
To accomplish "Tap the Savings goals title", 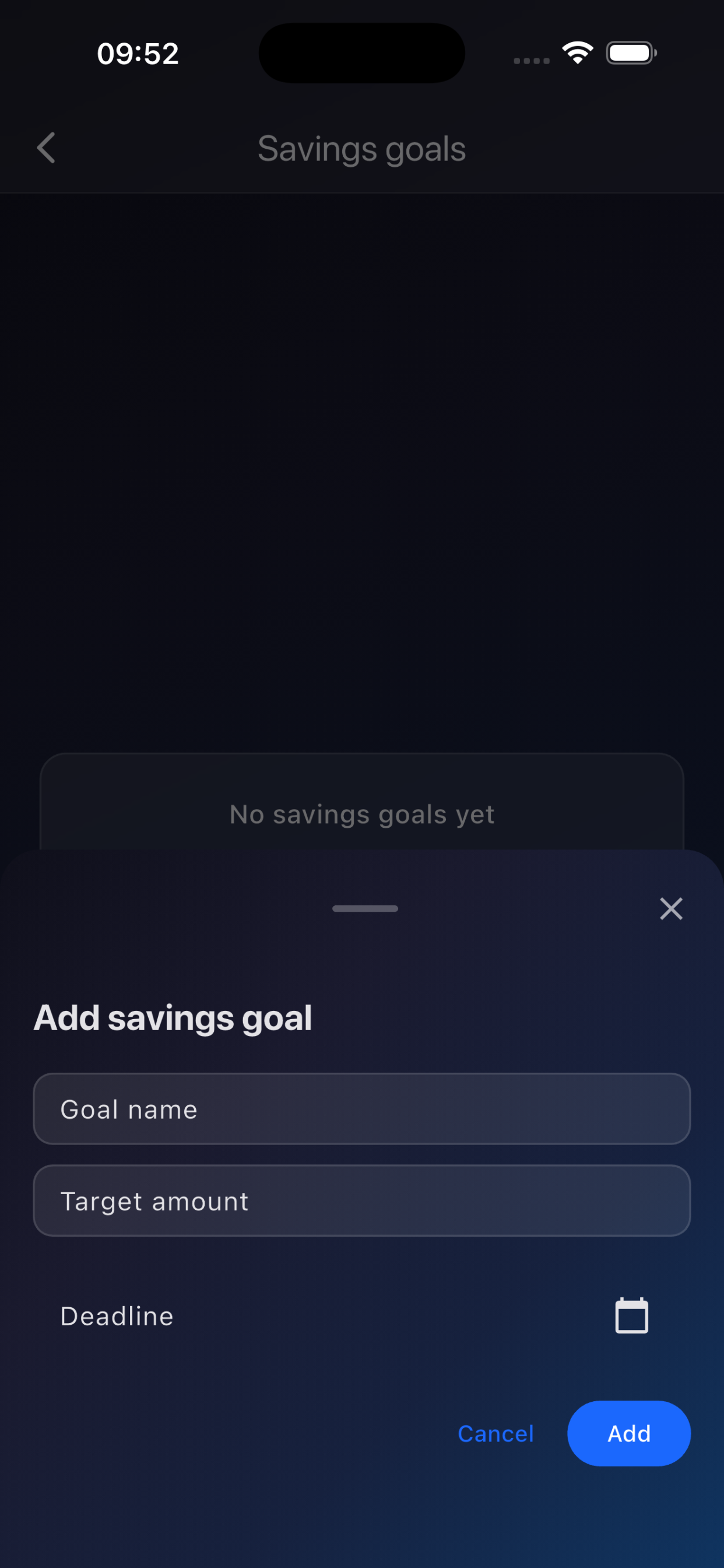I will click(x=361, y=148).
